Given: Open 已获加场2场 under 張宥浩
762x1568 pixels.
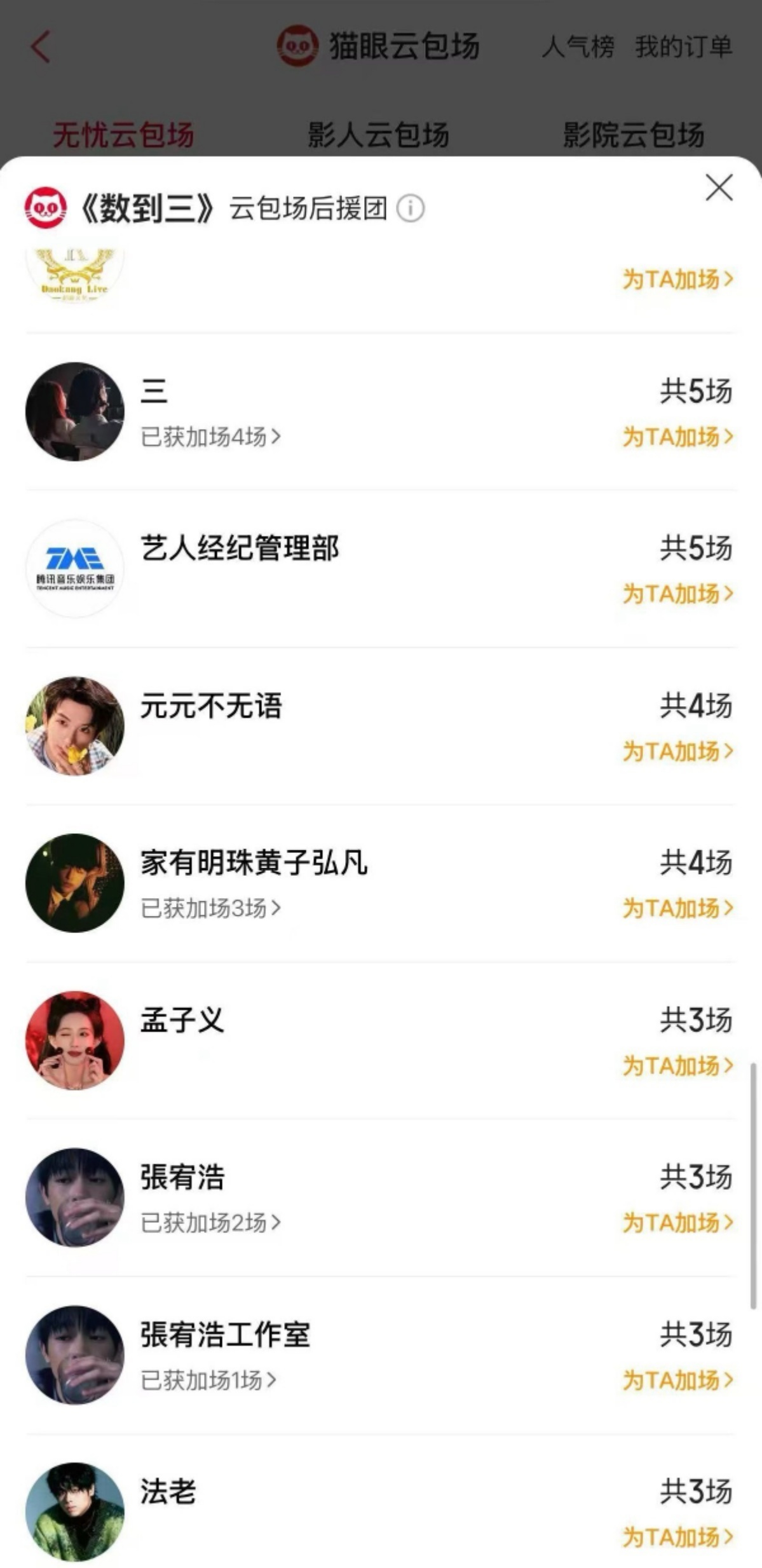Looking at the screenshot, I should (x=210, y=1222).
